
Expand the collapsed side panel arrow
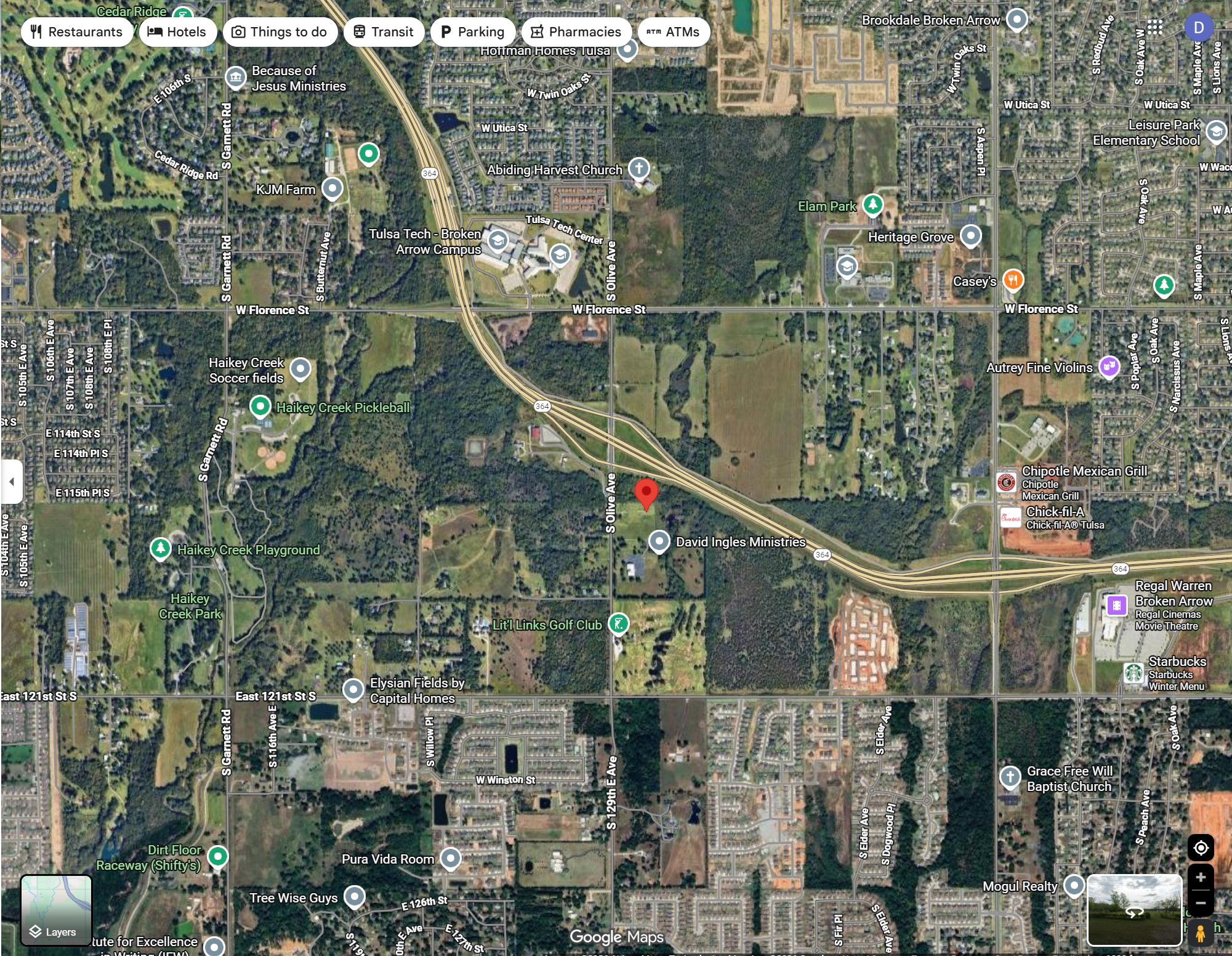pos(12,482)
